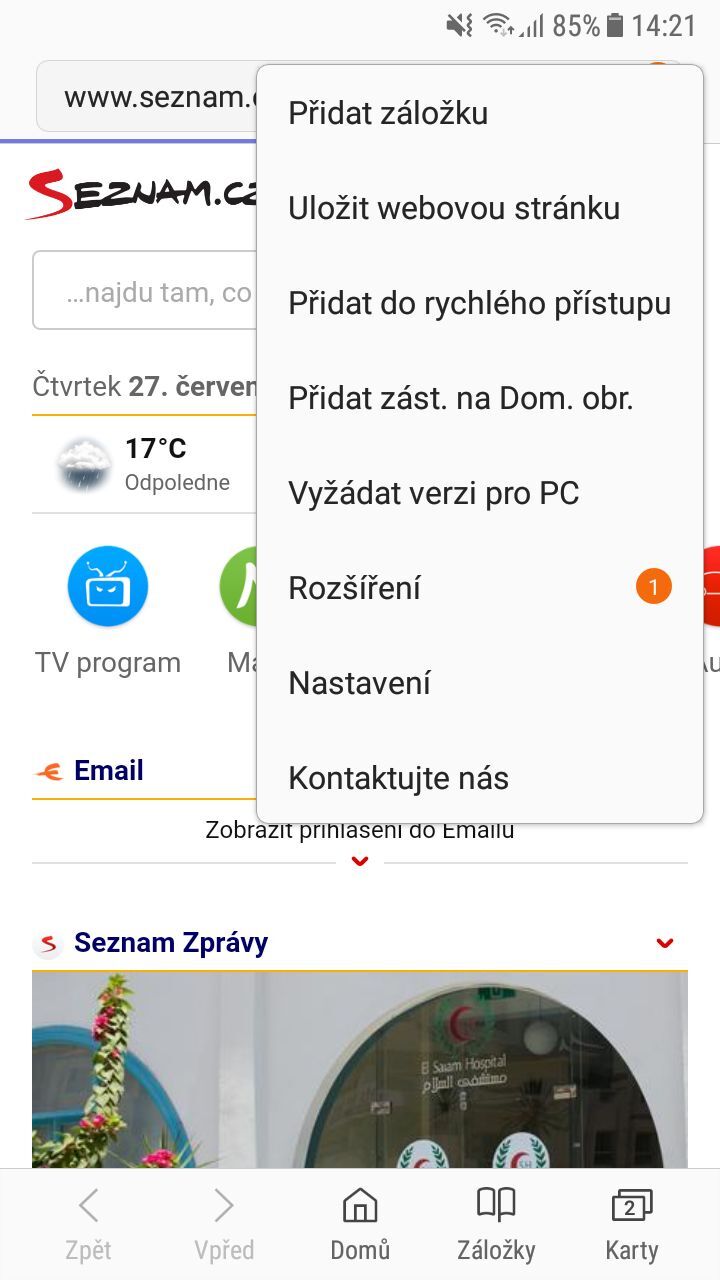
Task: Open Rozšíření with the orange badge
Action: click(x=352, y=587)
